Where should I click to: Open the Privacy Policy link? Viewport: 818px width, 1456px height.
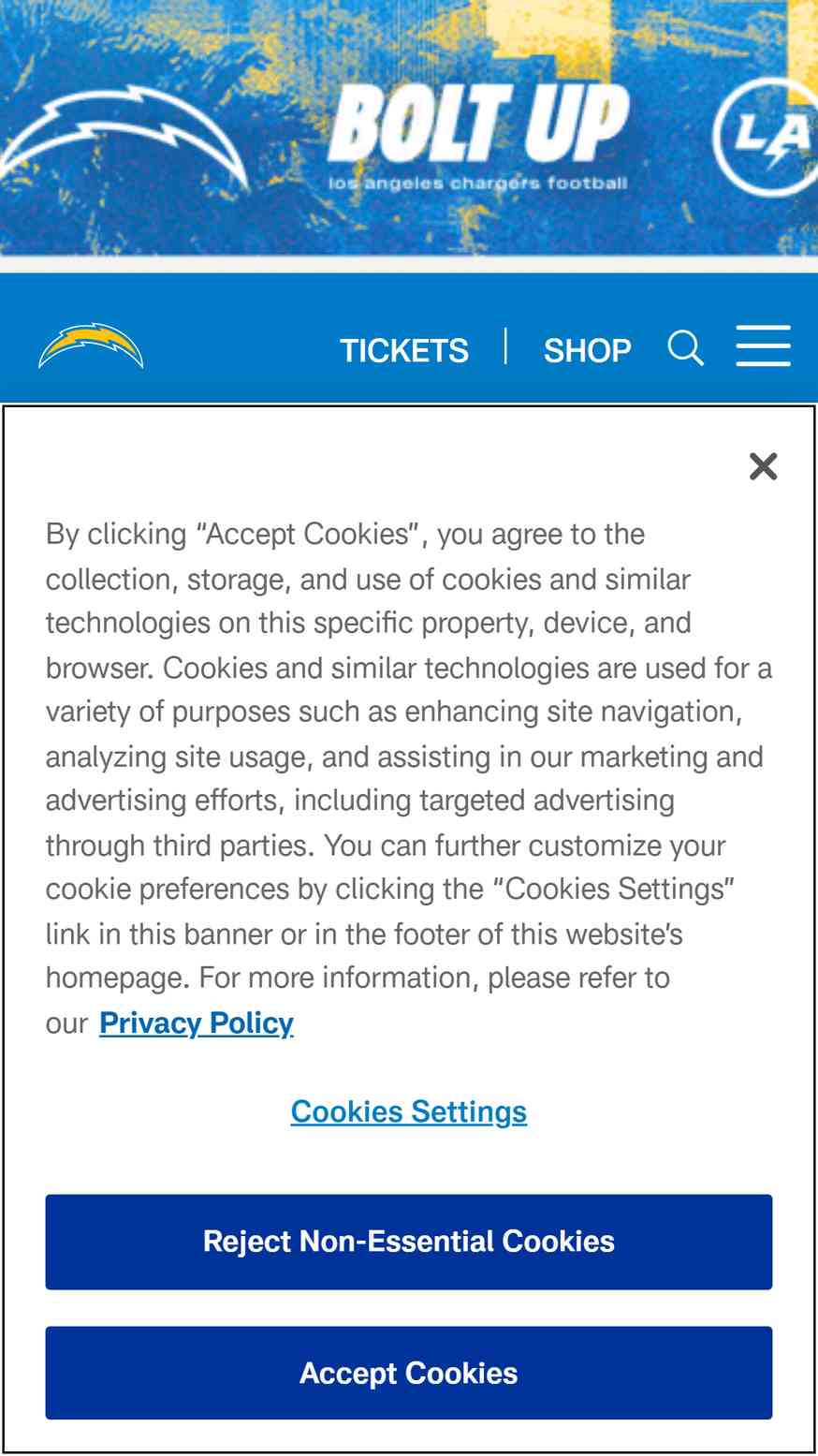click(197, 1022)
